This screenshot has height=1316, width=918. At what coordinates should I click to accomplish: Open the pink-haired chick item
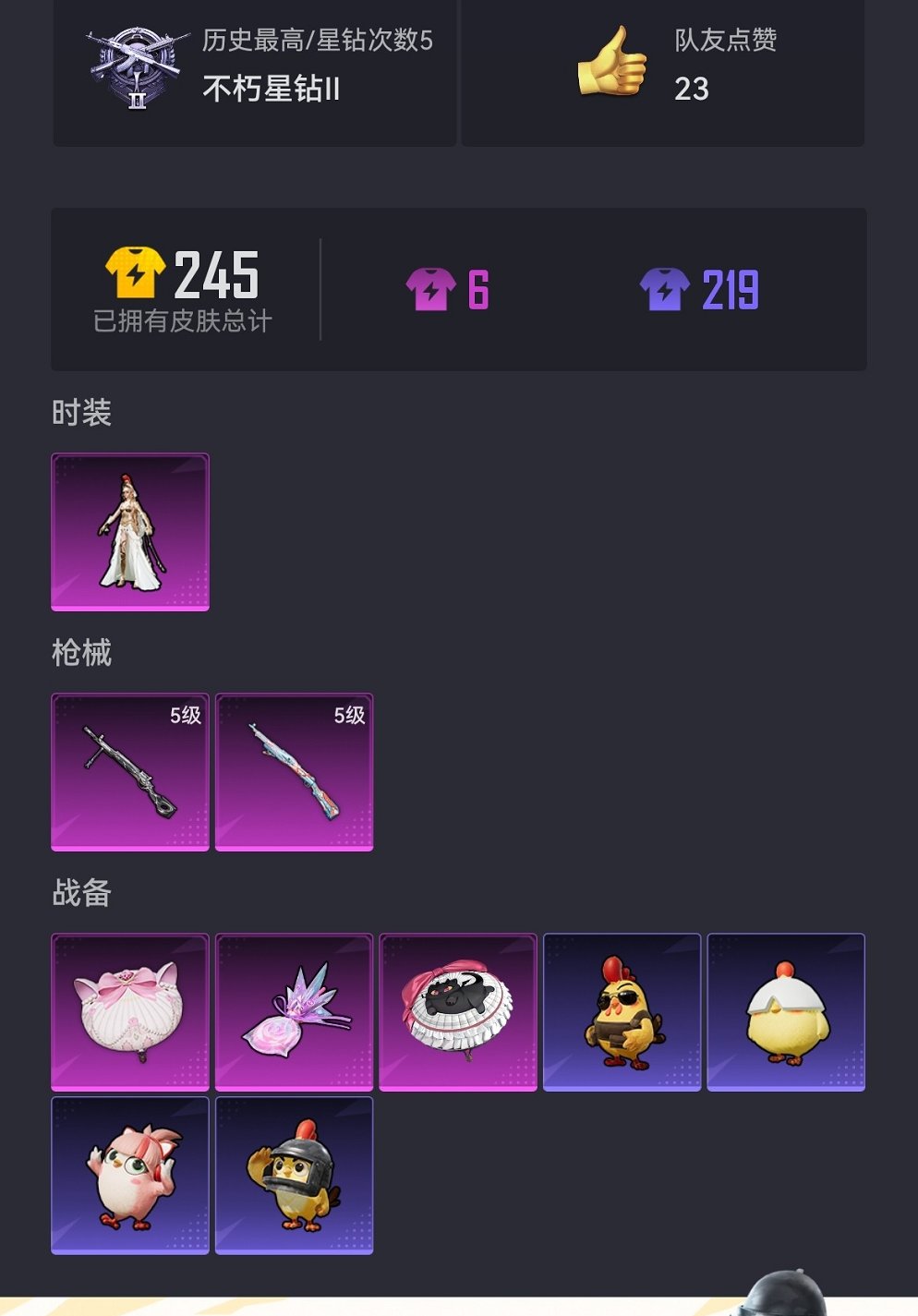[x=130, y=1176]
